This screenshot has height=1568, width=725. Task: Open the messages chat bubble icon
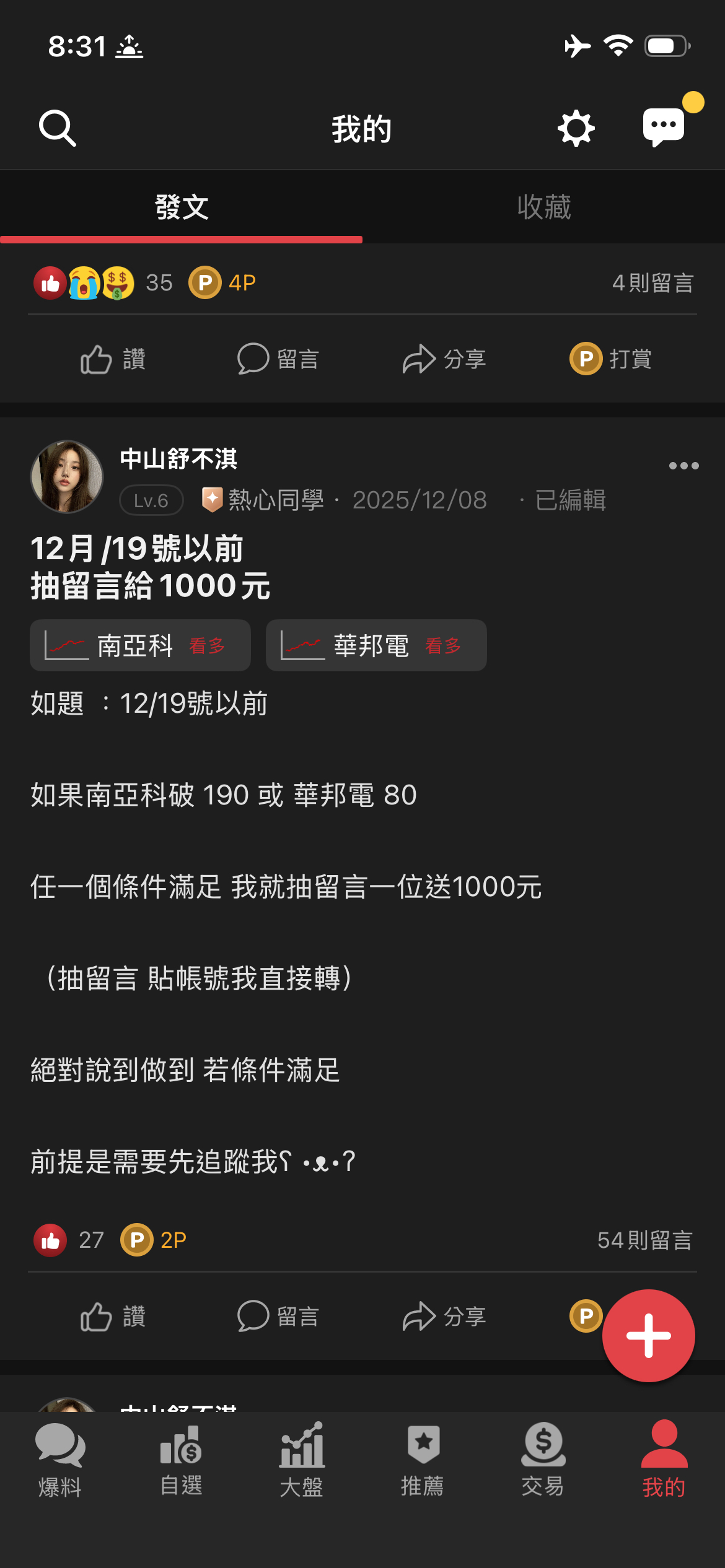664,127
